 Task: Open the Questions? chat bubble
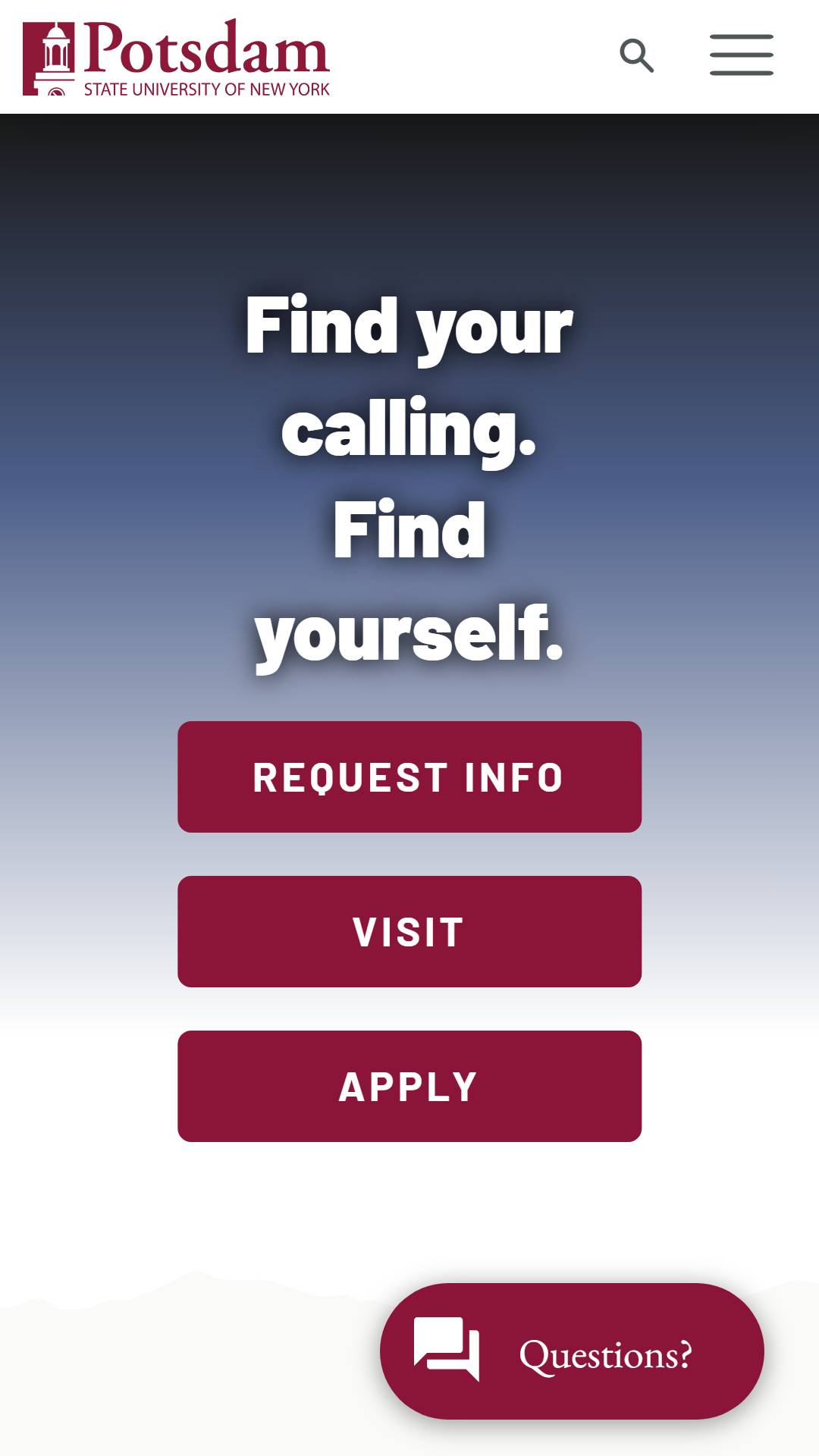click(572, 1351)
